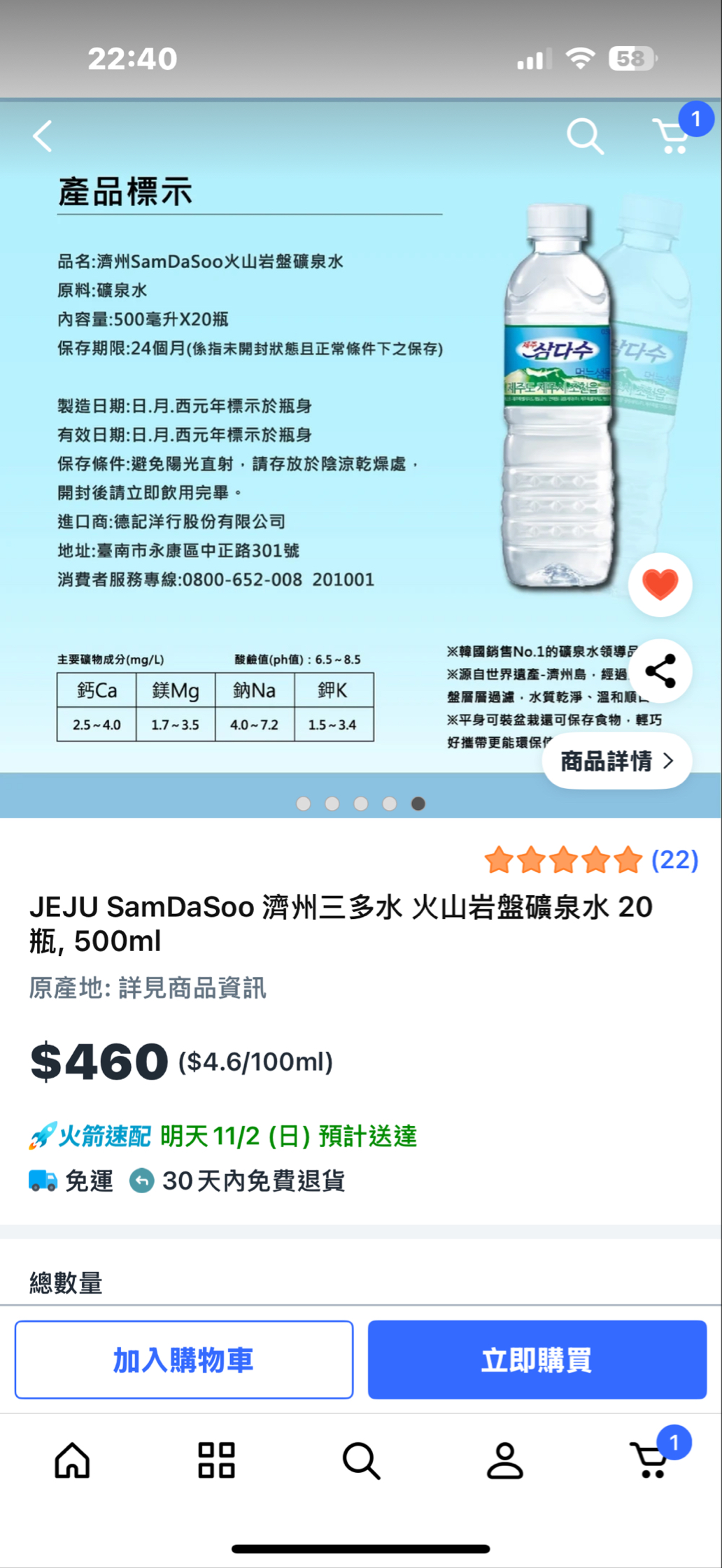Viewport: 722px width, 1568px height.
Task: Go back using the top-left arrow
Action: coord(43,136)
